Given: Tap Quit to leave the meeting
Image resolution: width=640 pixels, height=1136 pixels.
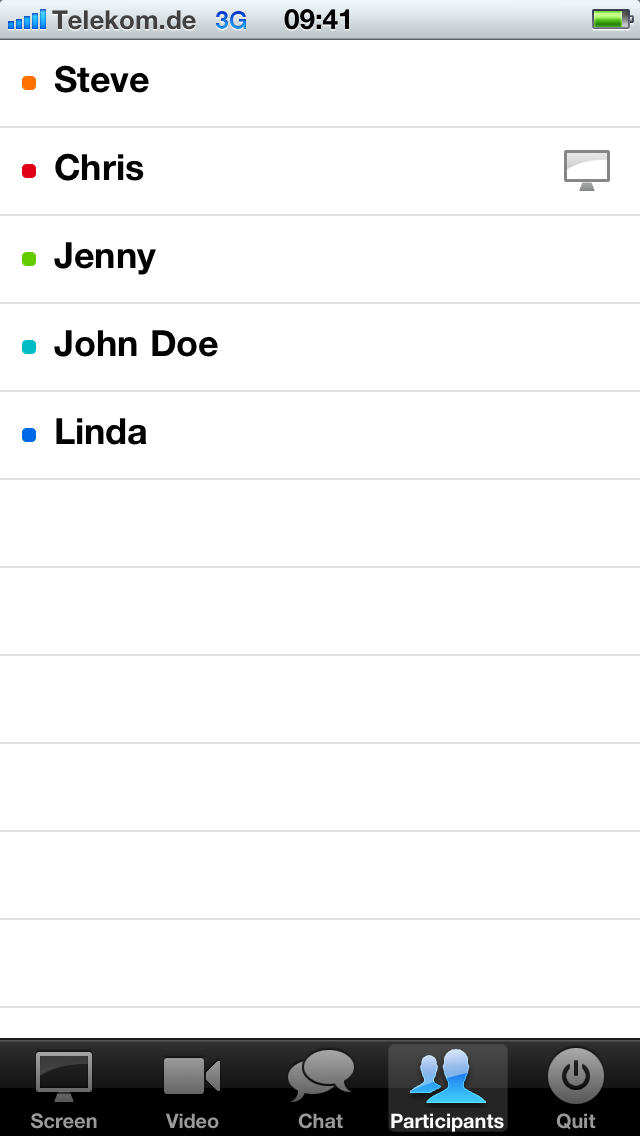Looking at the screenshot, I should point(575,1089).
